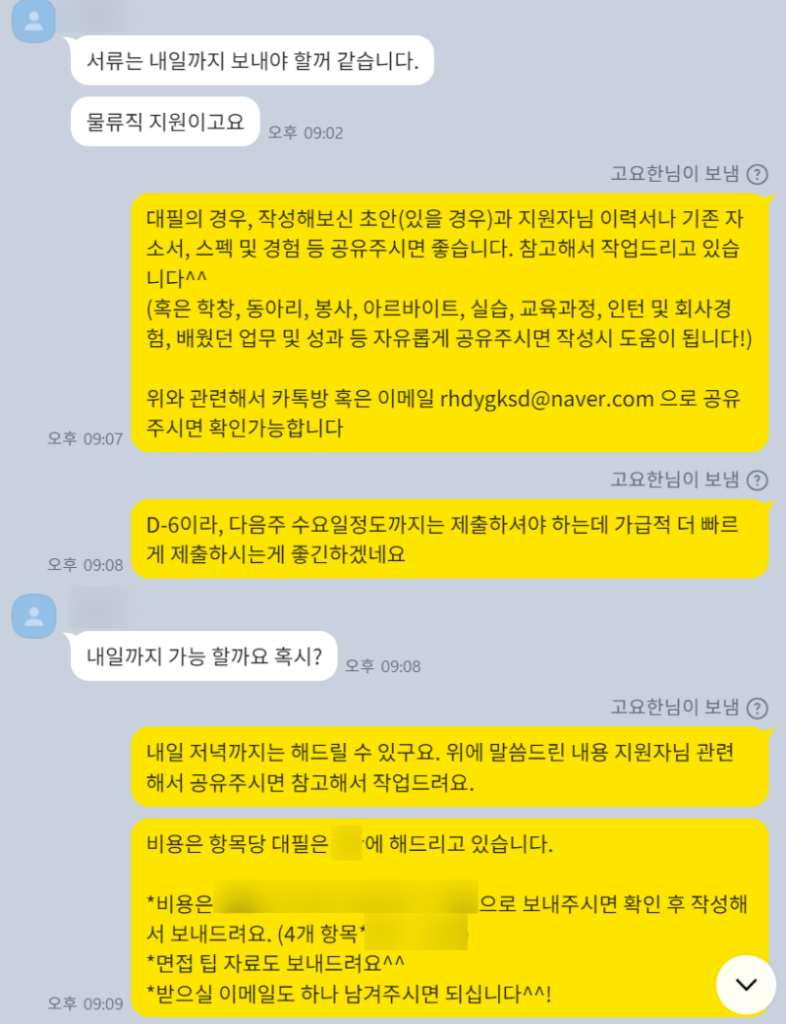Open the email link rhdygksd@naver.com

[547, 399]
